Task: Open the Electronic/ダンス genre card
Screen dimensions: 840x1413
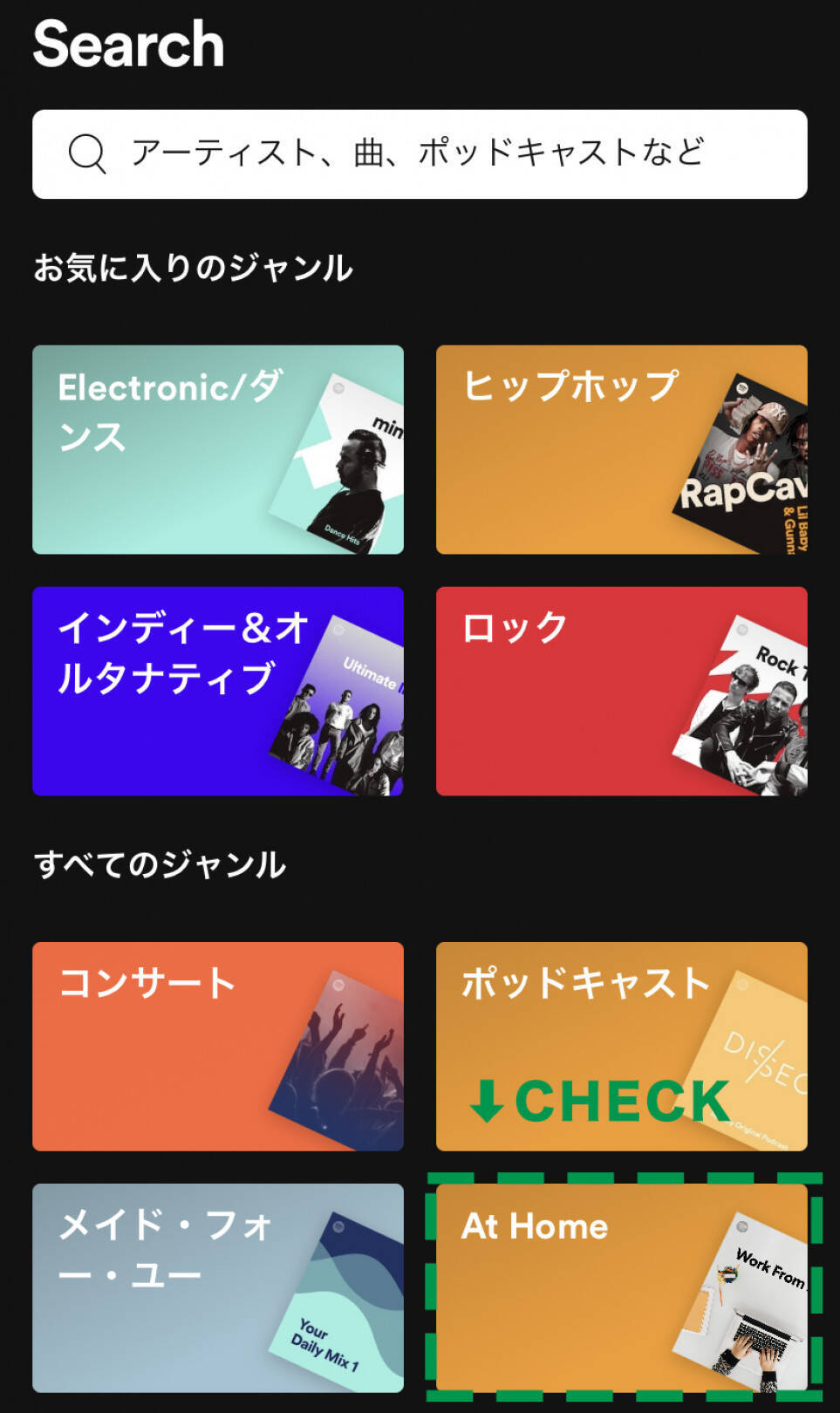Action: pos(218,449)
